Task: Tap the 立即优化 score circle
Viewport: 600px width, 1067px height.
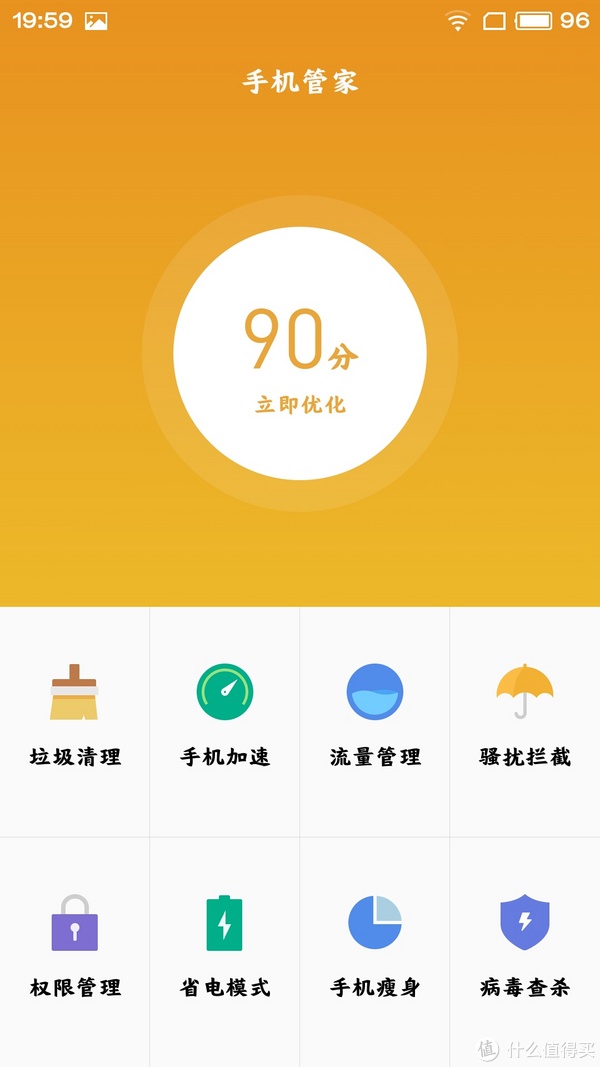Action: point(300,353)
